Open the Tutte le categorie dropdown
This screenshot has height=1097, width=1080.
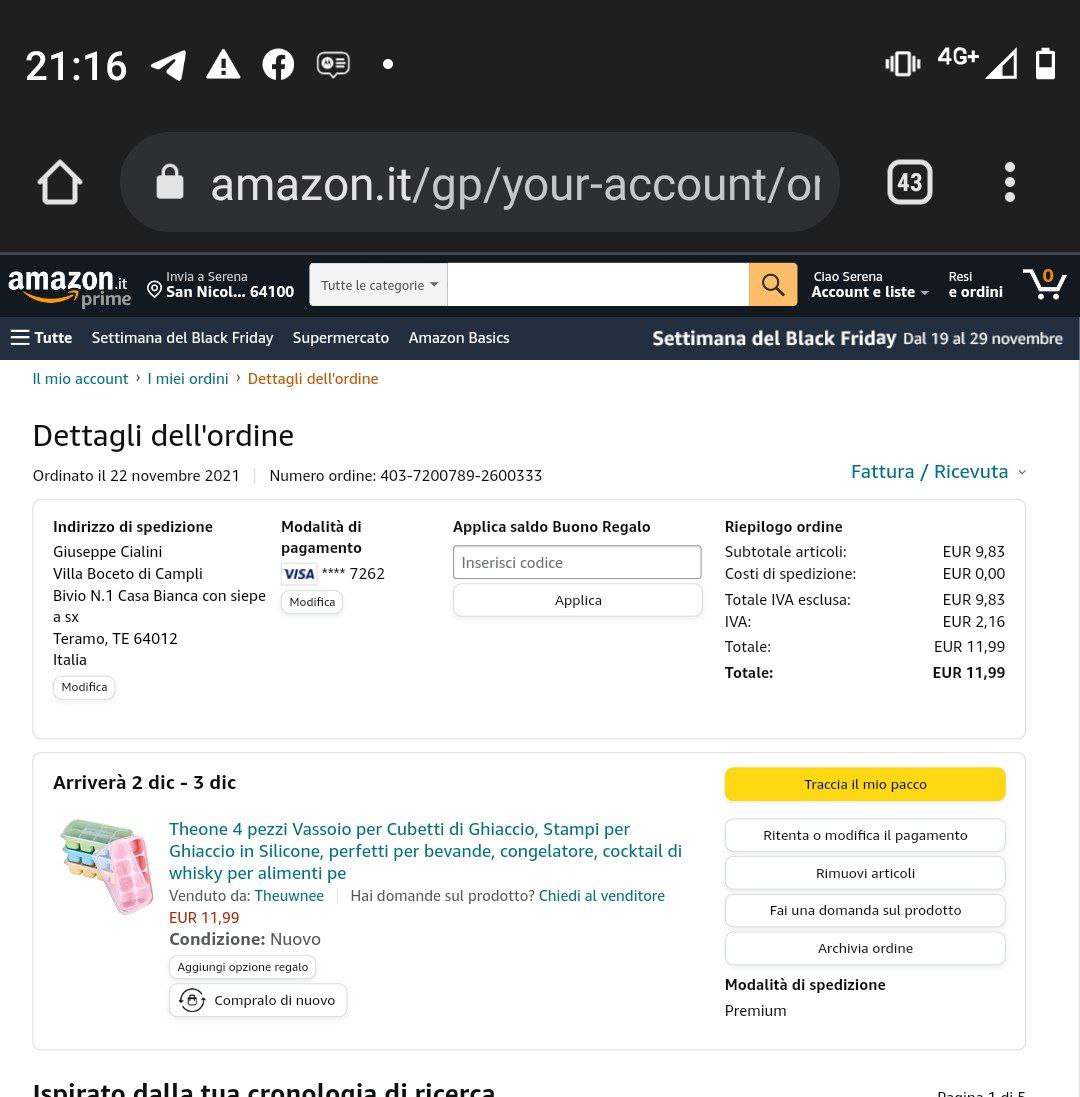379,285
